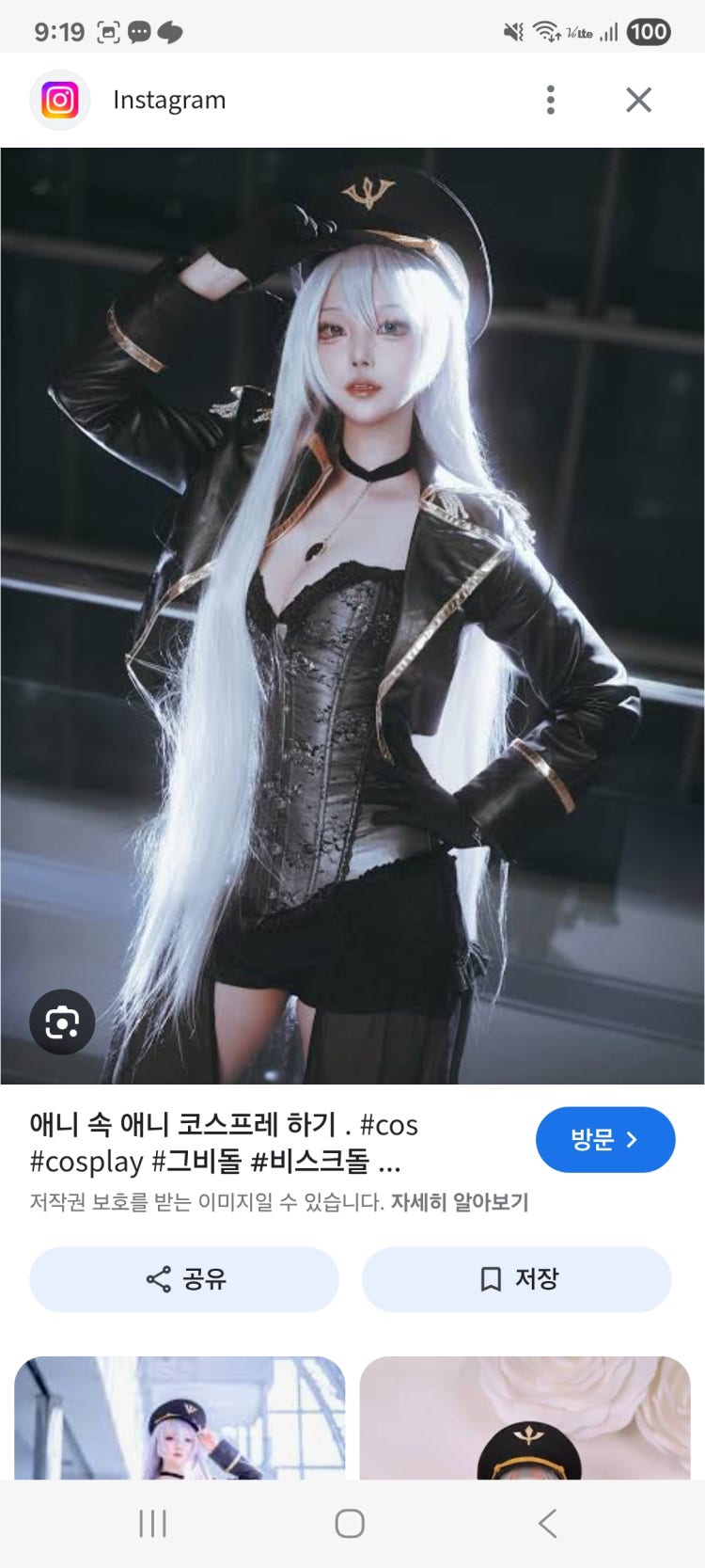Share this image via 공유 button
705x1568 pixels.
coord(184,1278)
